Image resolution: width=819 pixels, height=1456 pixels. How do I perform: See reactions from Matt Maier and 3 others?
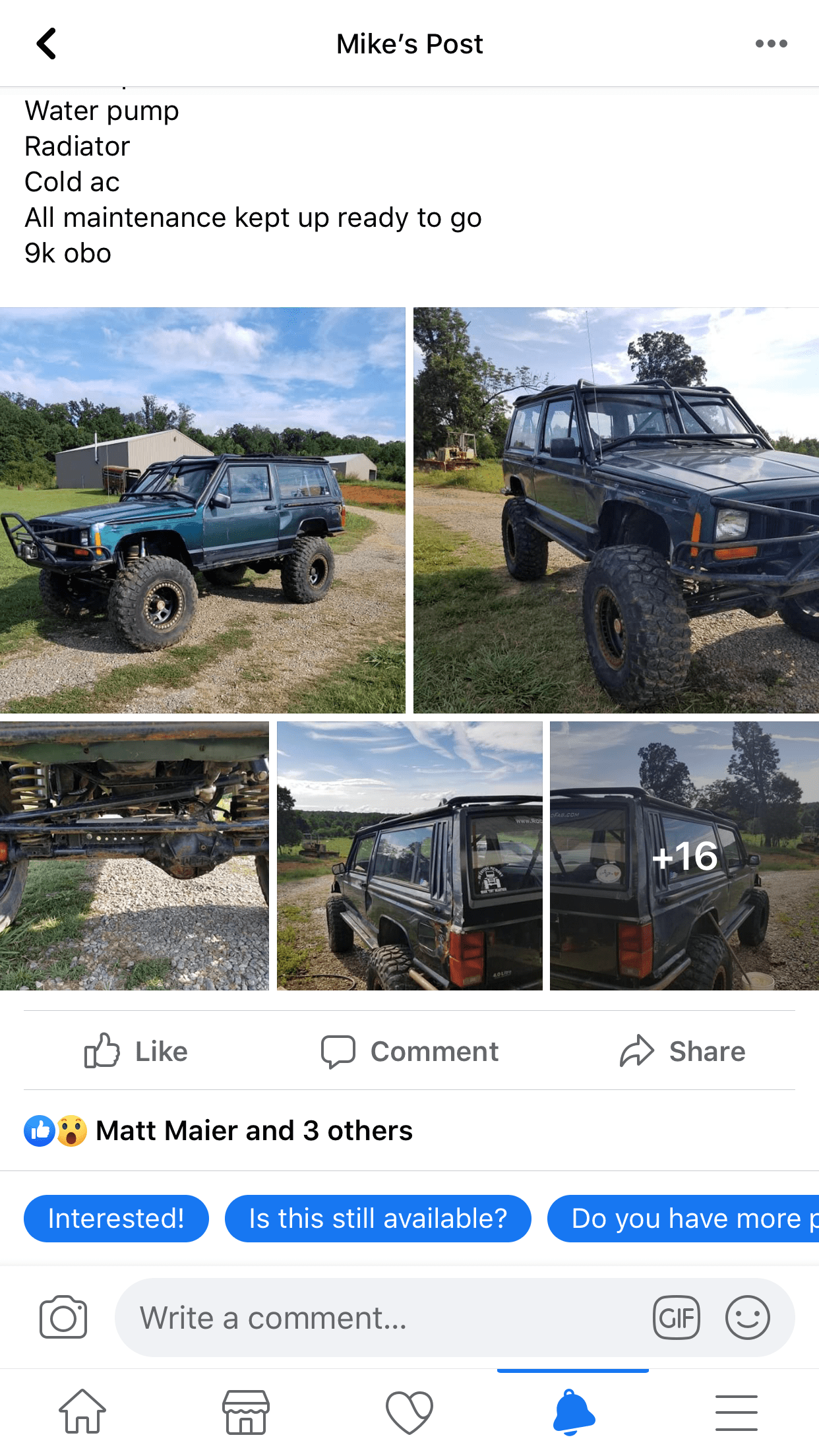coord(254,1130)
